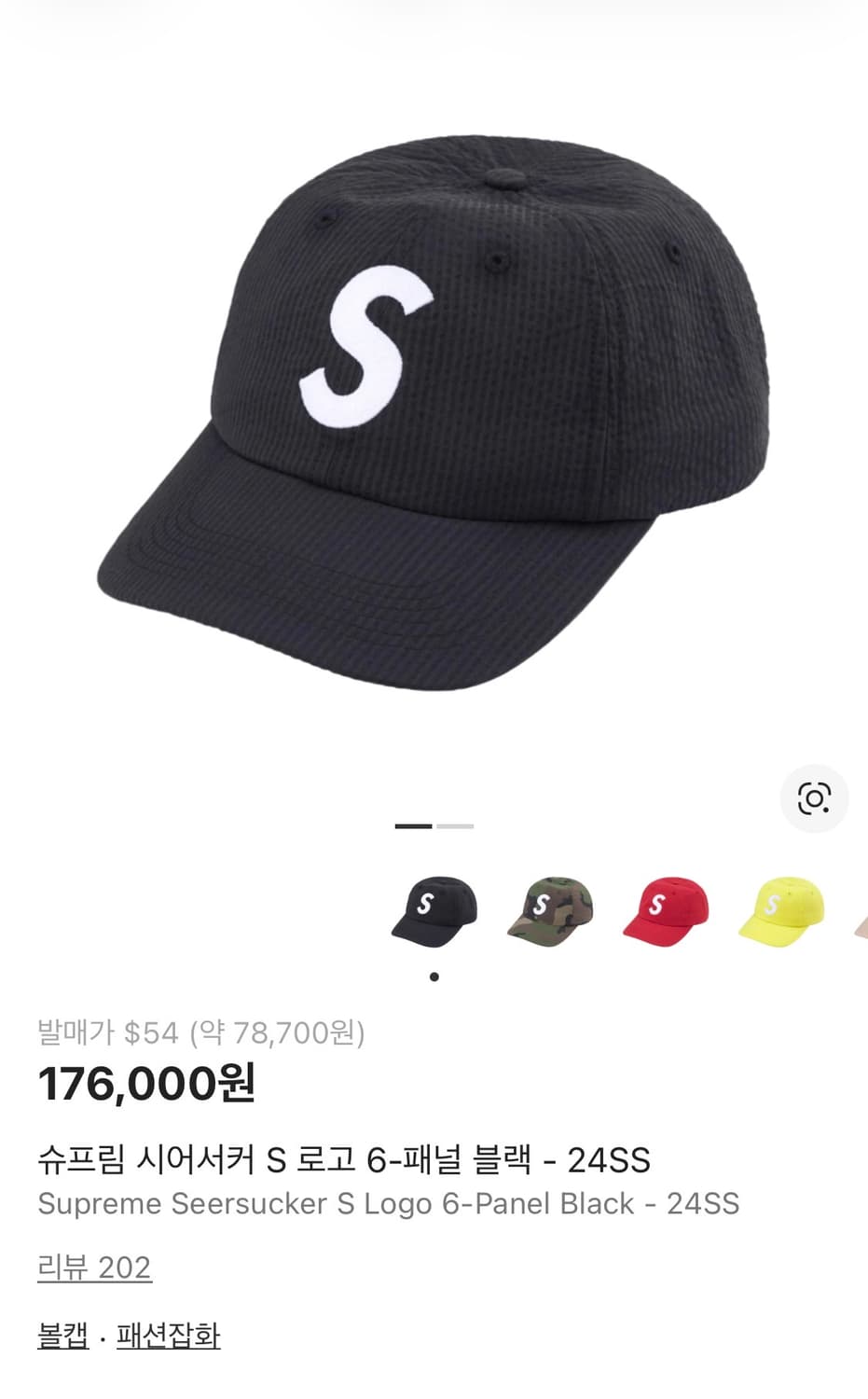Switch to the second product image

(x=456, y=825)
